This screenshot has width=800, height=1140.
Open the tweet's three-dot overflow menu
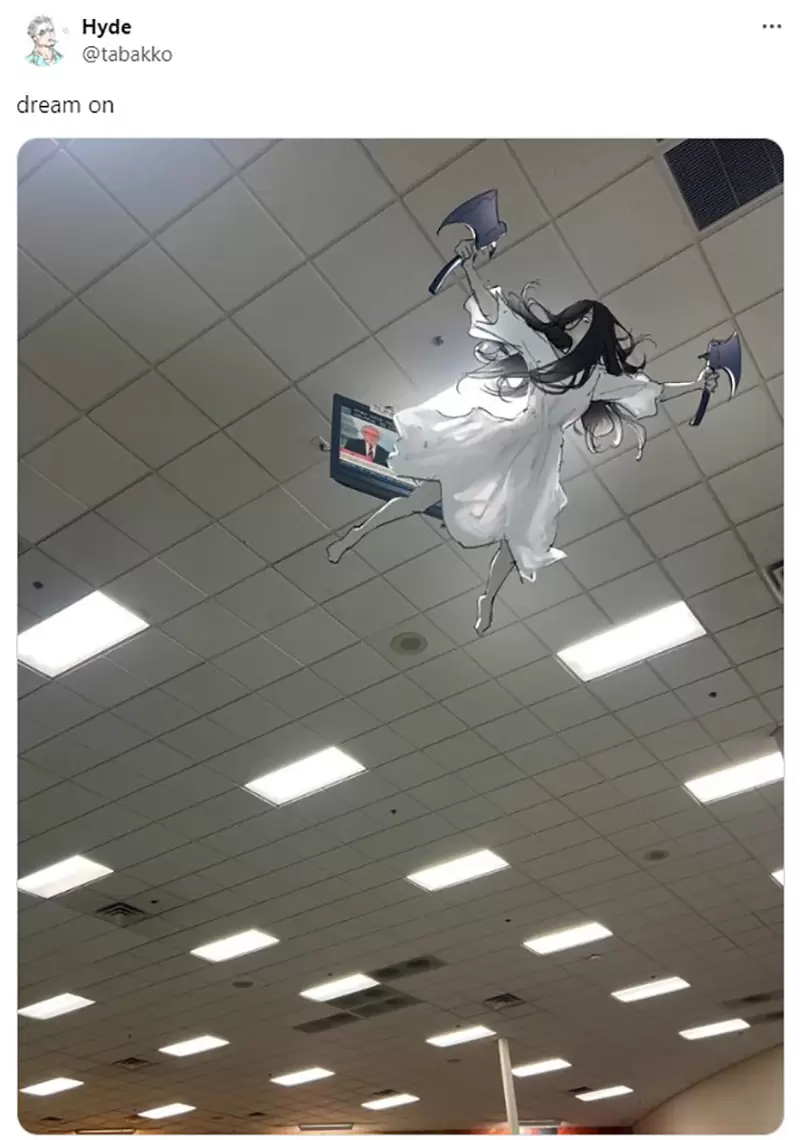[x=771, y=27]
